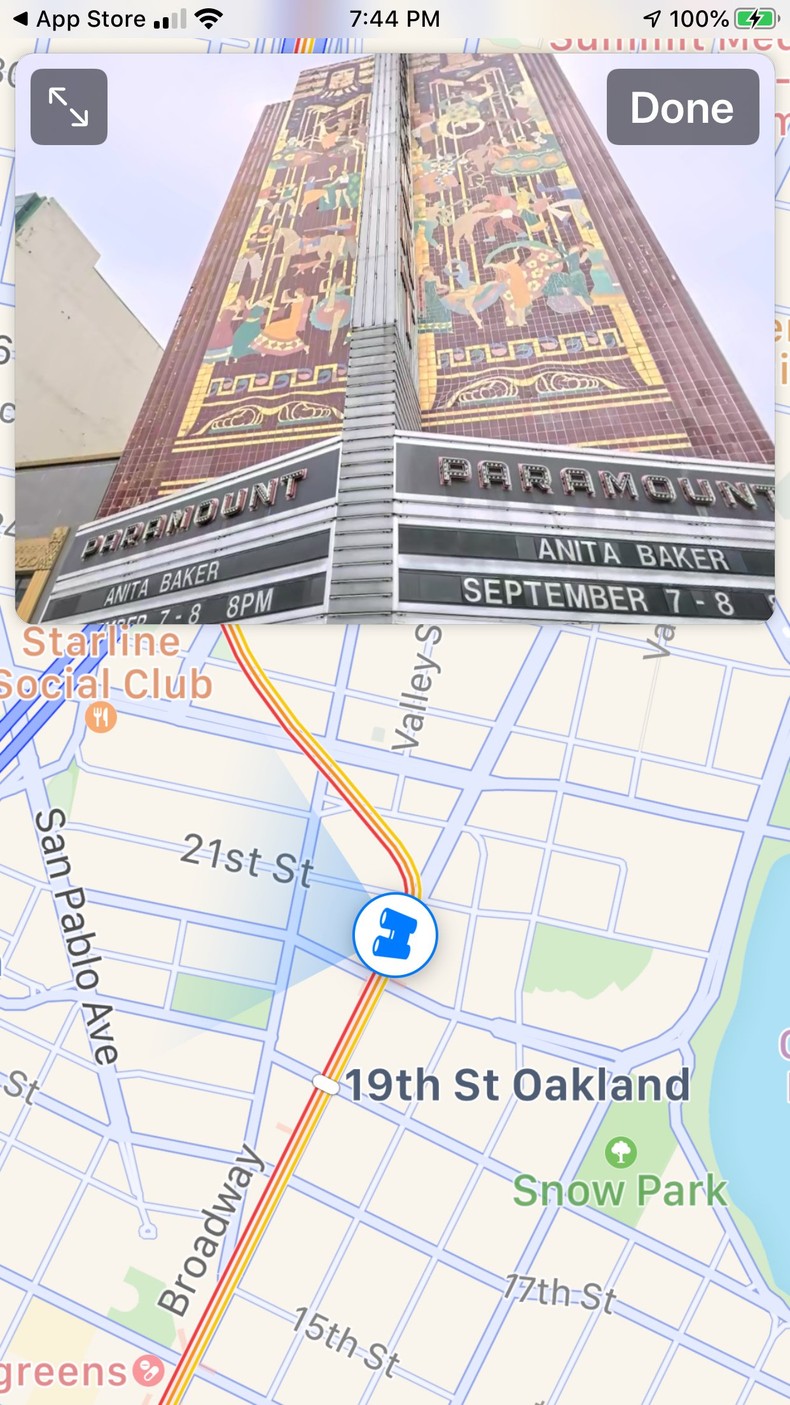Tap the binoculars Look Around marker

click(395, 935)
